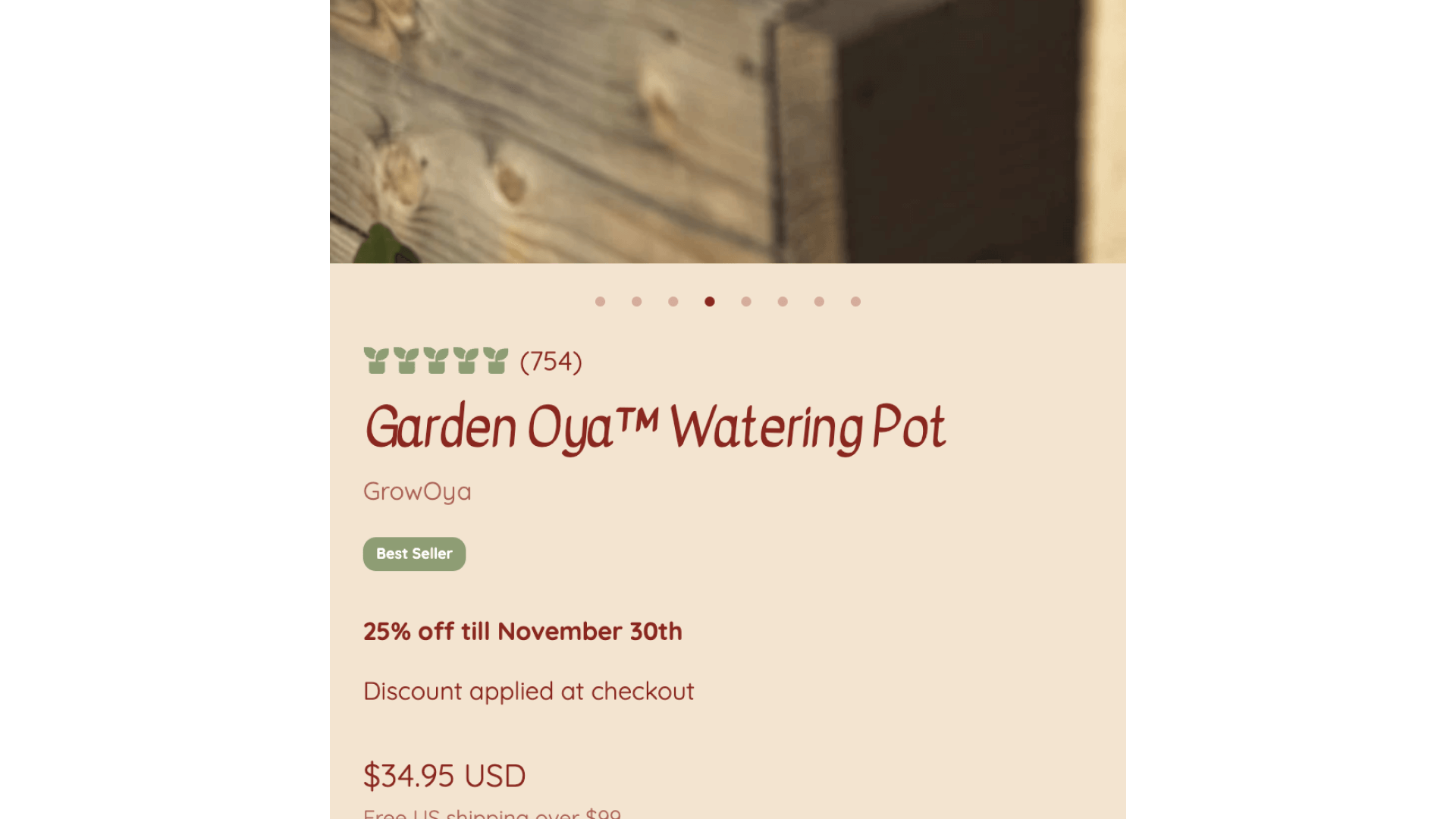Go to the third image dot
The height and width of the screenshot is (819, 1456).
tap(673, 302)
